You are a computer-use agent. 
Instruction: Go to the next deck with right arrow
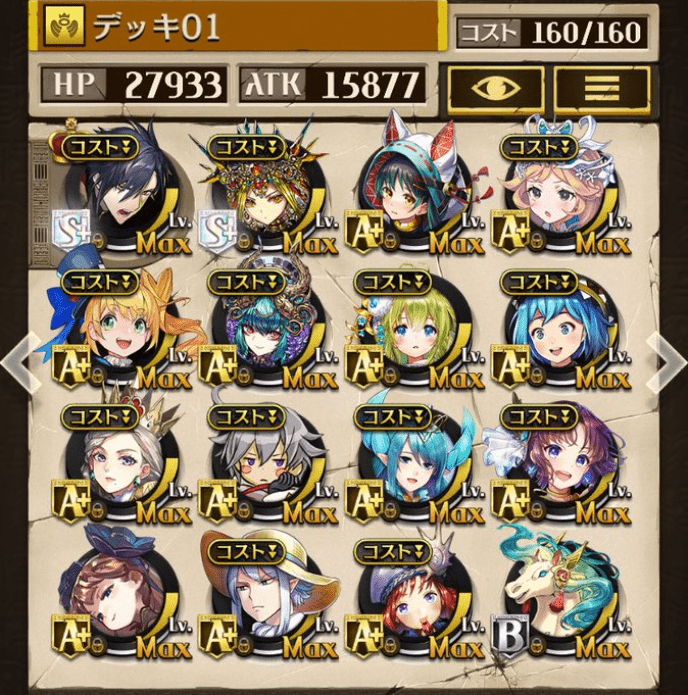pos(668,358)
